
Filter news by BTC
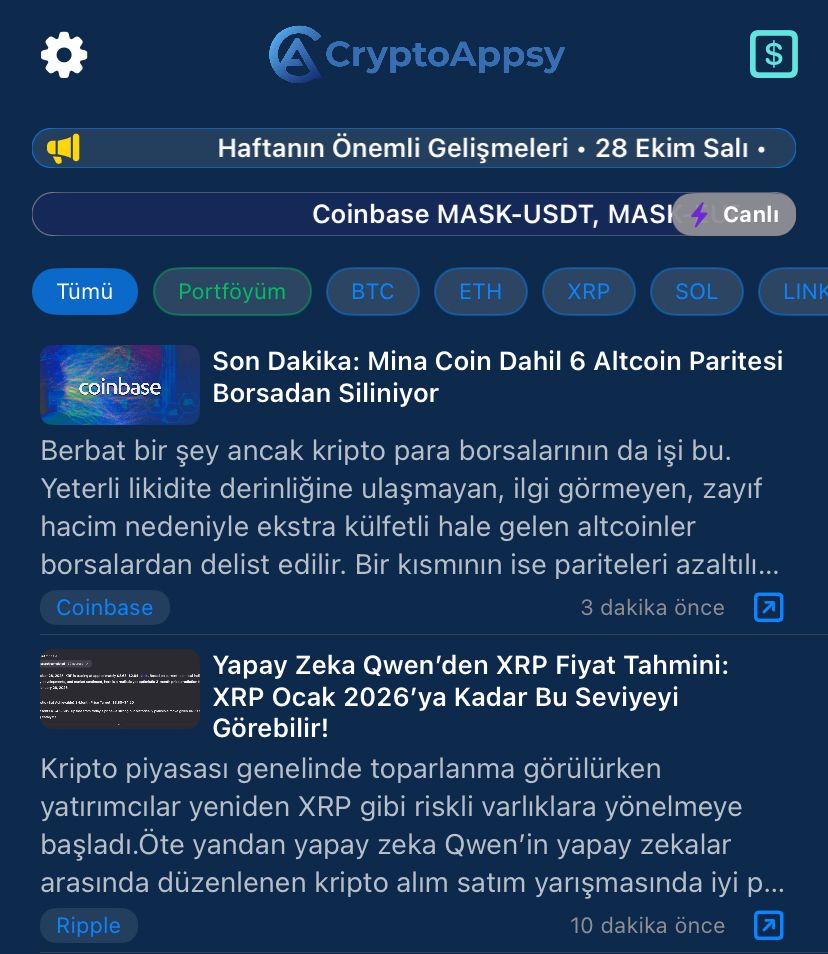372,292
